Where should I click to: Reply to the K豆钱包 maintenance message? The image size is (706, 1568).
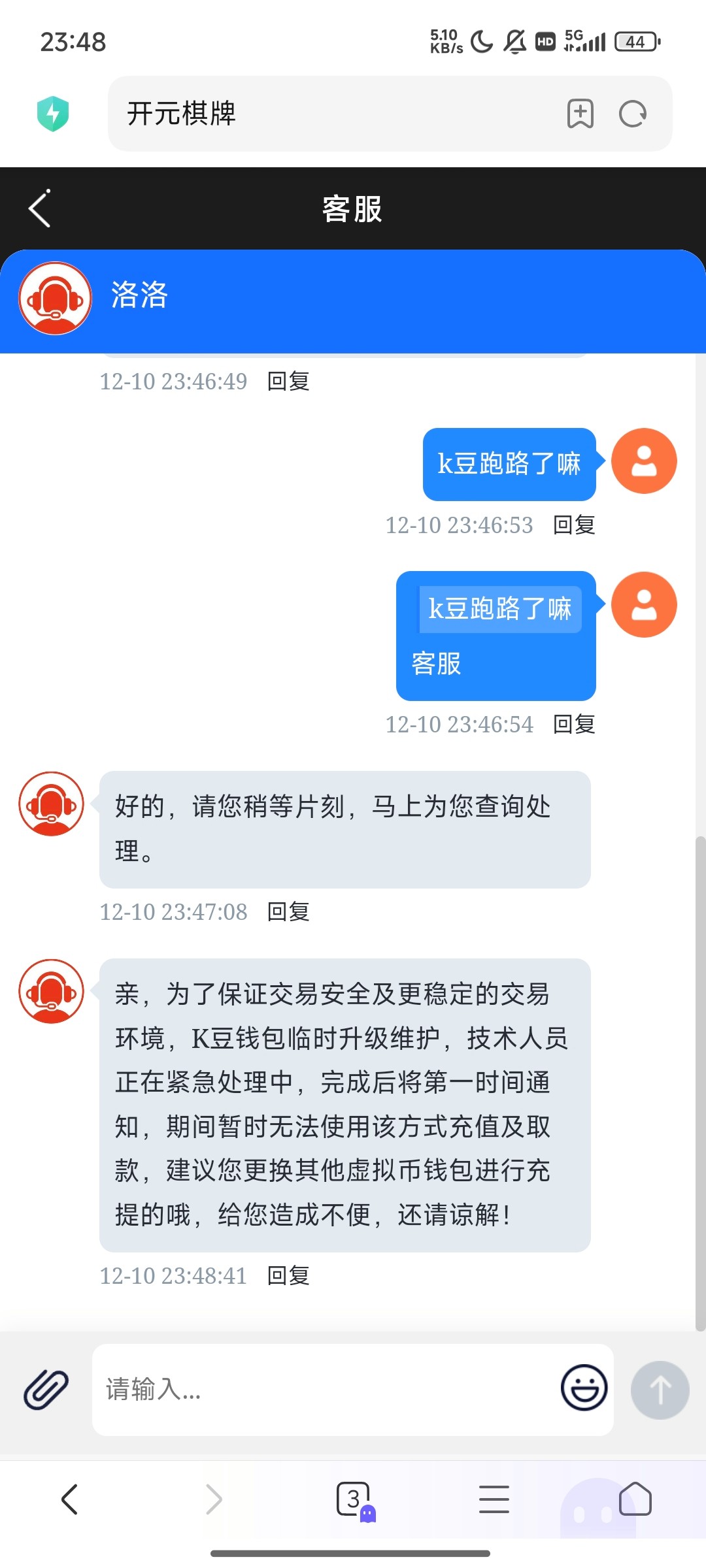click(288, 1275)
